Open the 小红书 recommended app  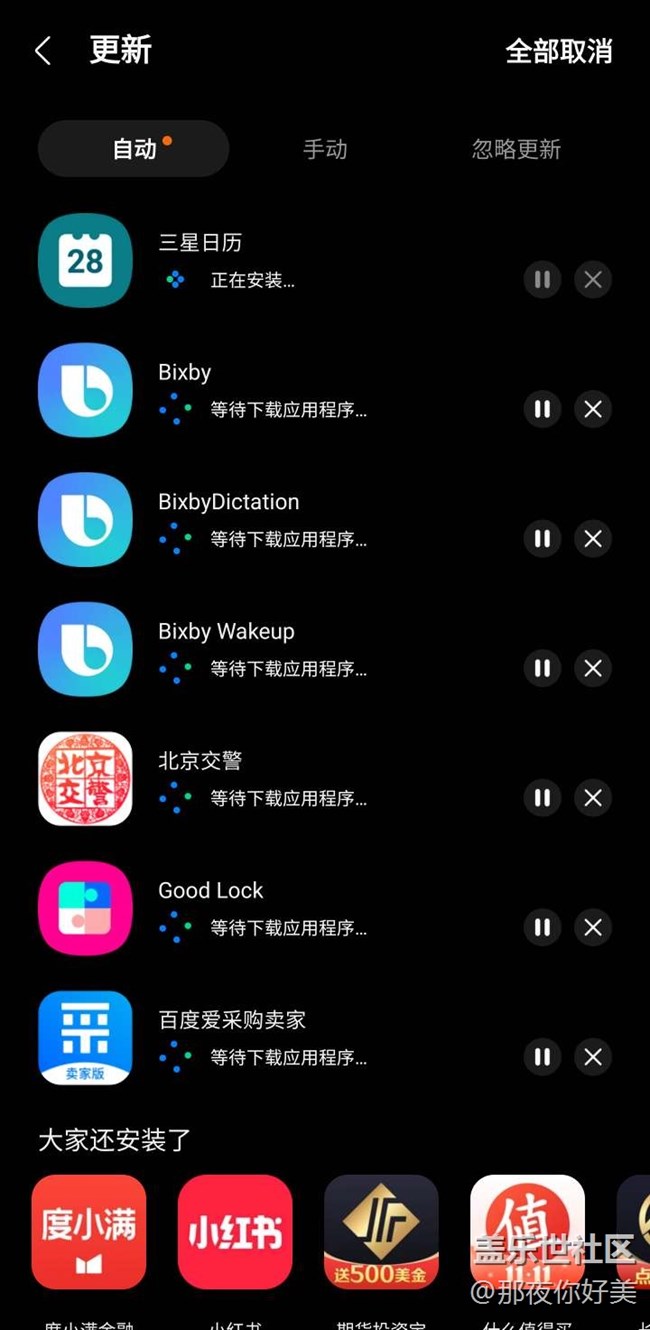pyautogui.click(x=235, y=1232)
